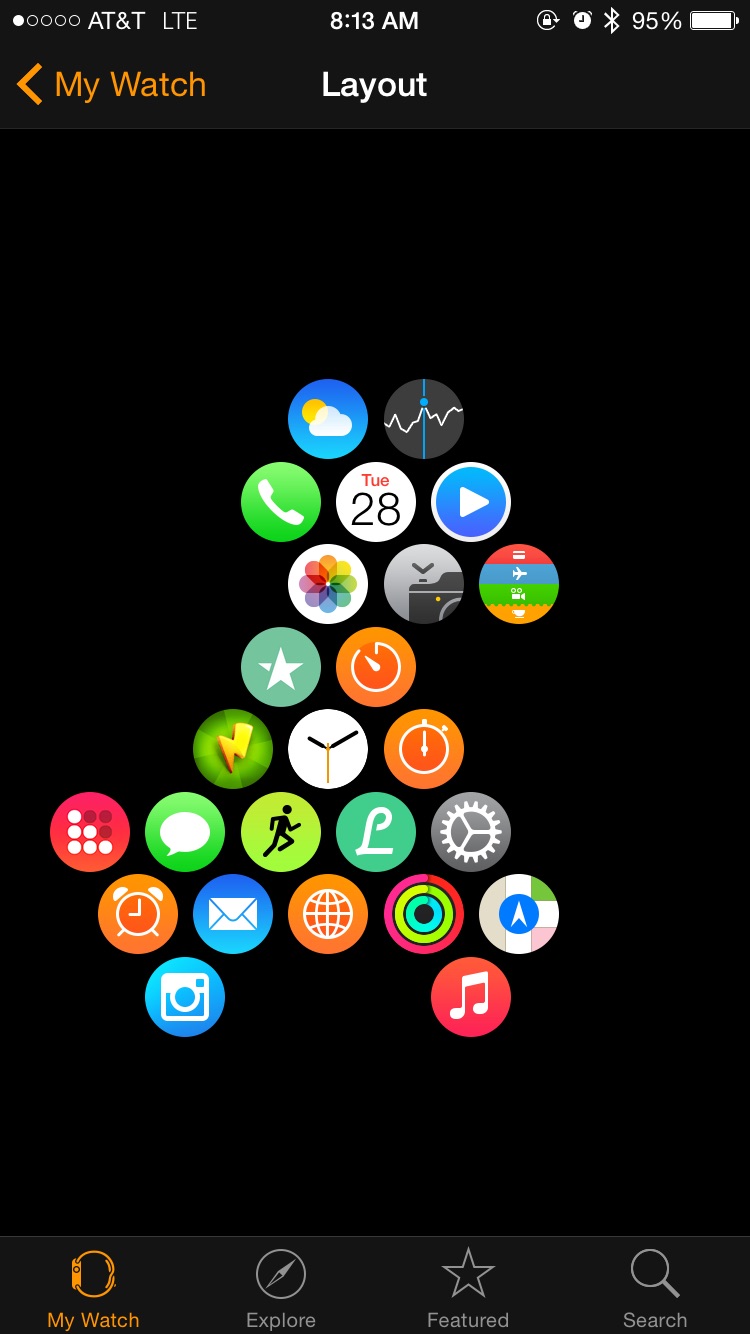Open the Featured tab
The width and height of the screenshot is (750, 1334).
coord(468,1289)
